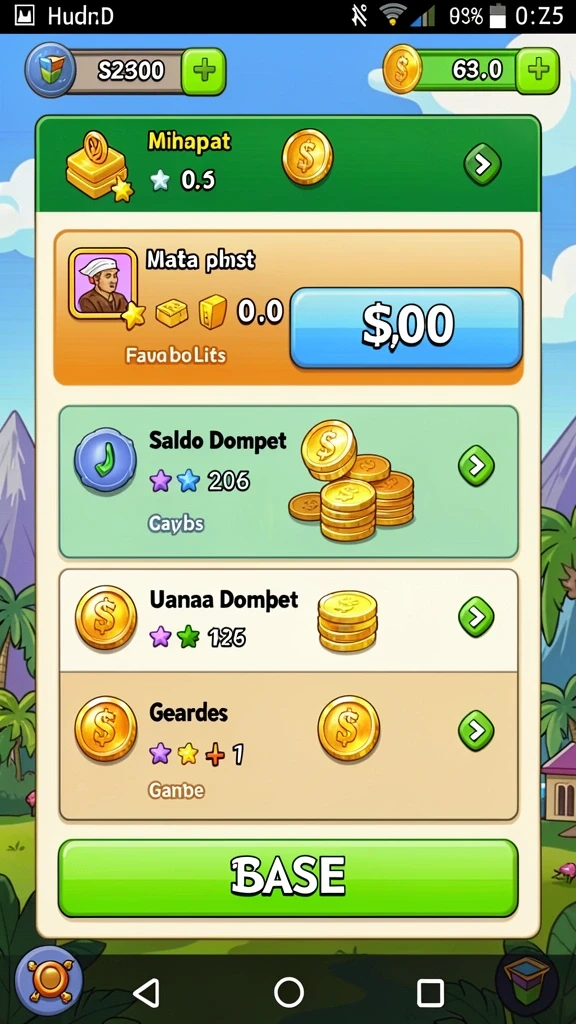
Task: Go back with the system back button
Action: pyautogui.click(x=146, y=993)
